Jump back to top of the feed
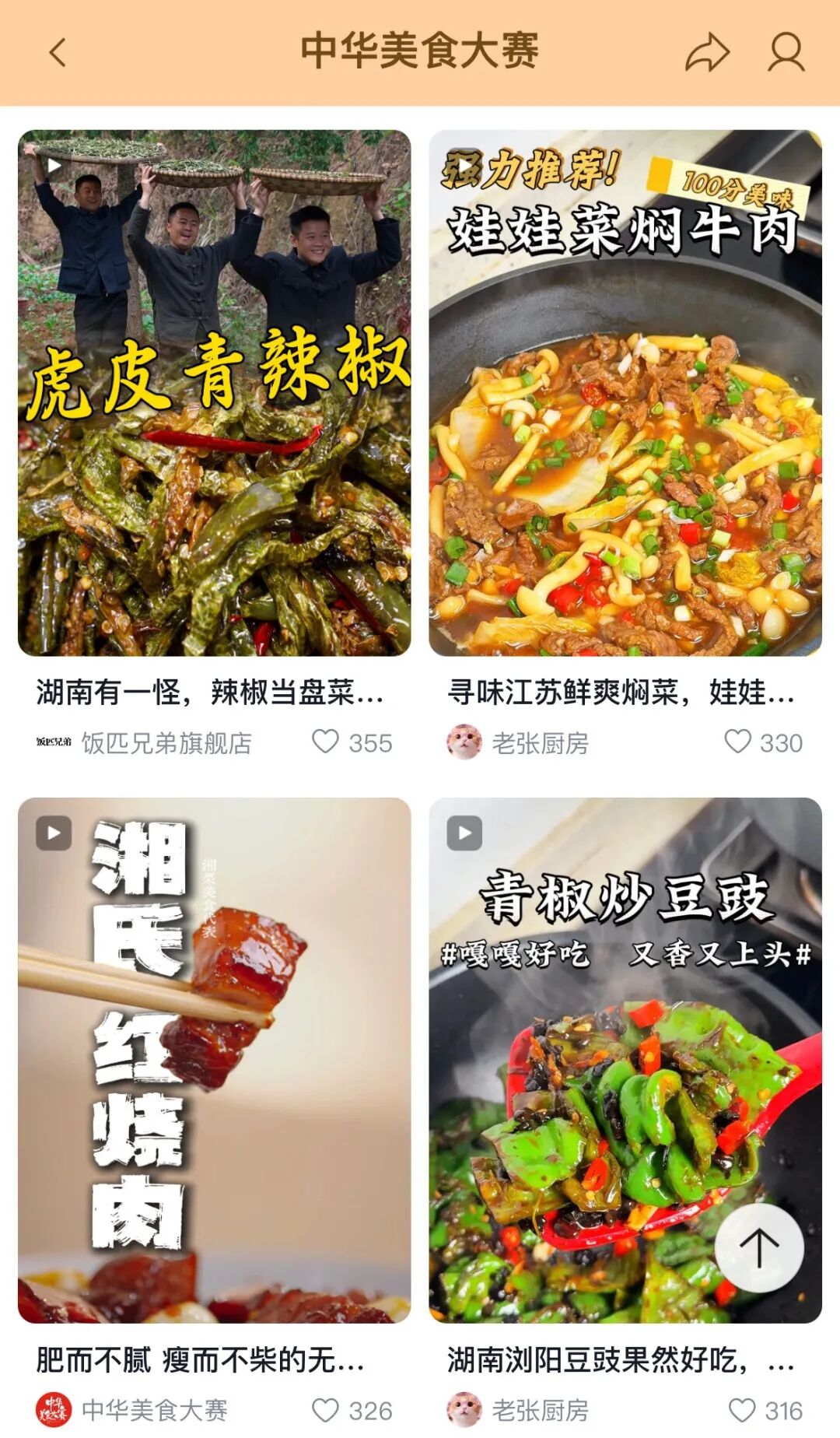Image resolution: width=840 pixels, height=1438 pixels. tap(758, 1247)
